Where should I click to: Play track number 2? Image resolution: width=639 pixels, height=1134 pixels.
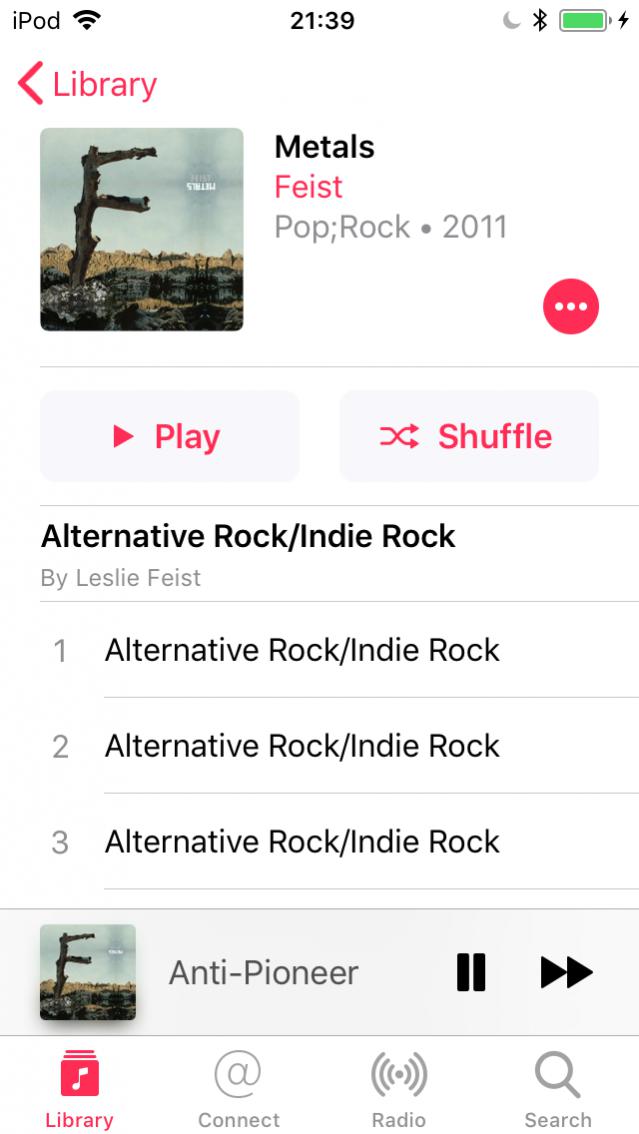301,747
